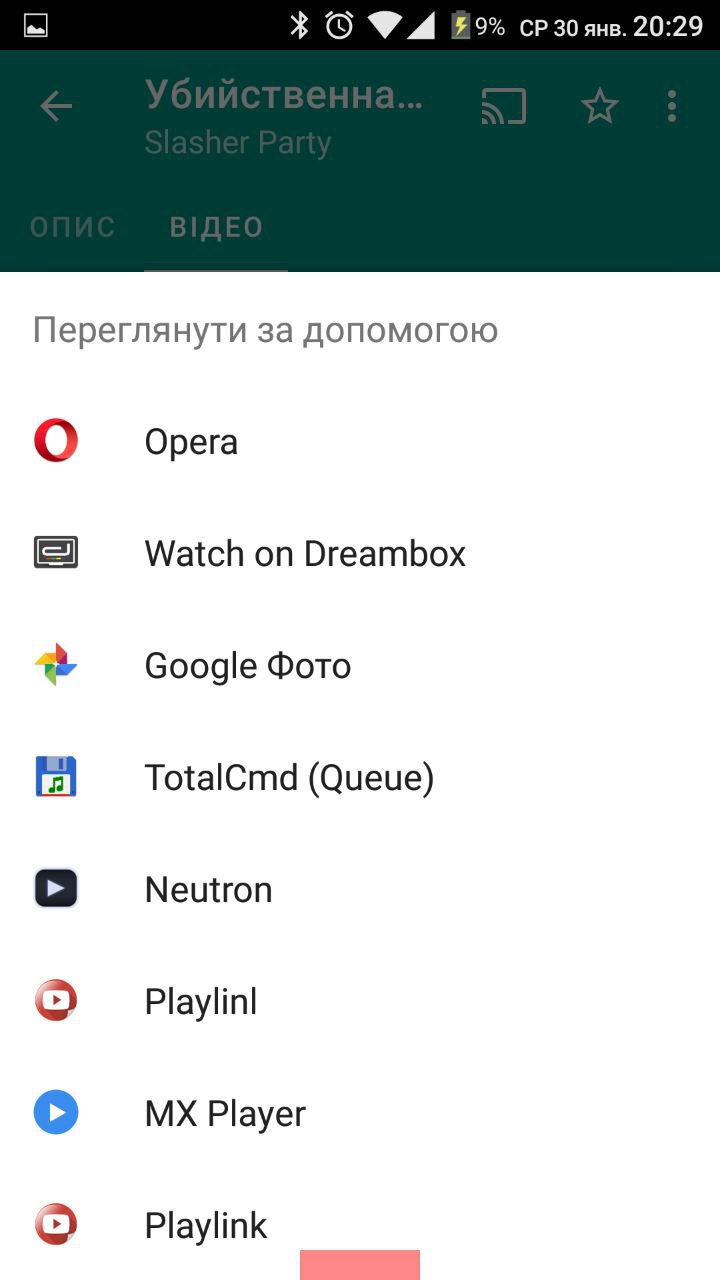Image resolution: width=720 pixels, height=1280 pixels.
Task: Open the three-dot overflow menu
Action: pyautogui.click(x=672, y=106)
